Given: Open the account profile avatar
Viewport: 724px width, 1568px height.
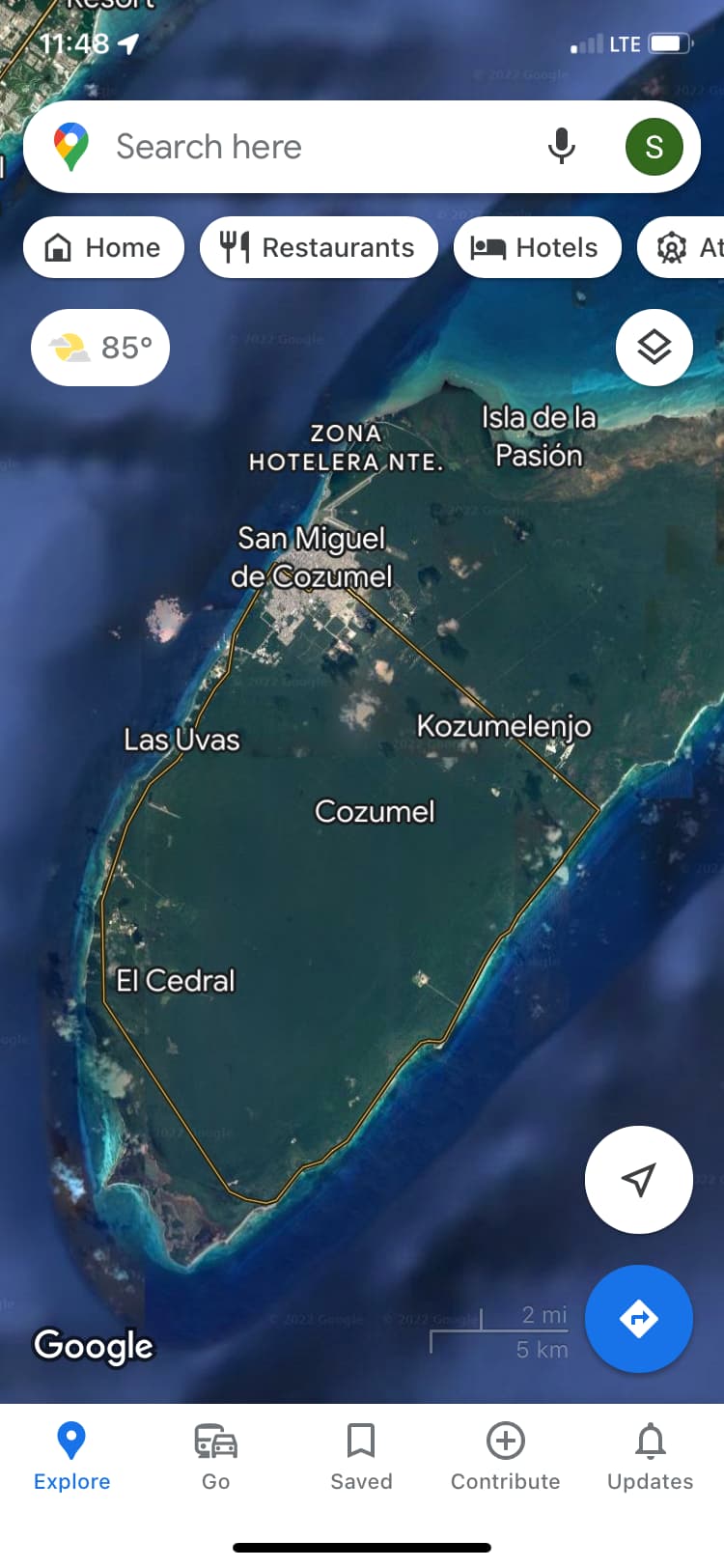Looking at the screenshot, I should point(654,147).
